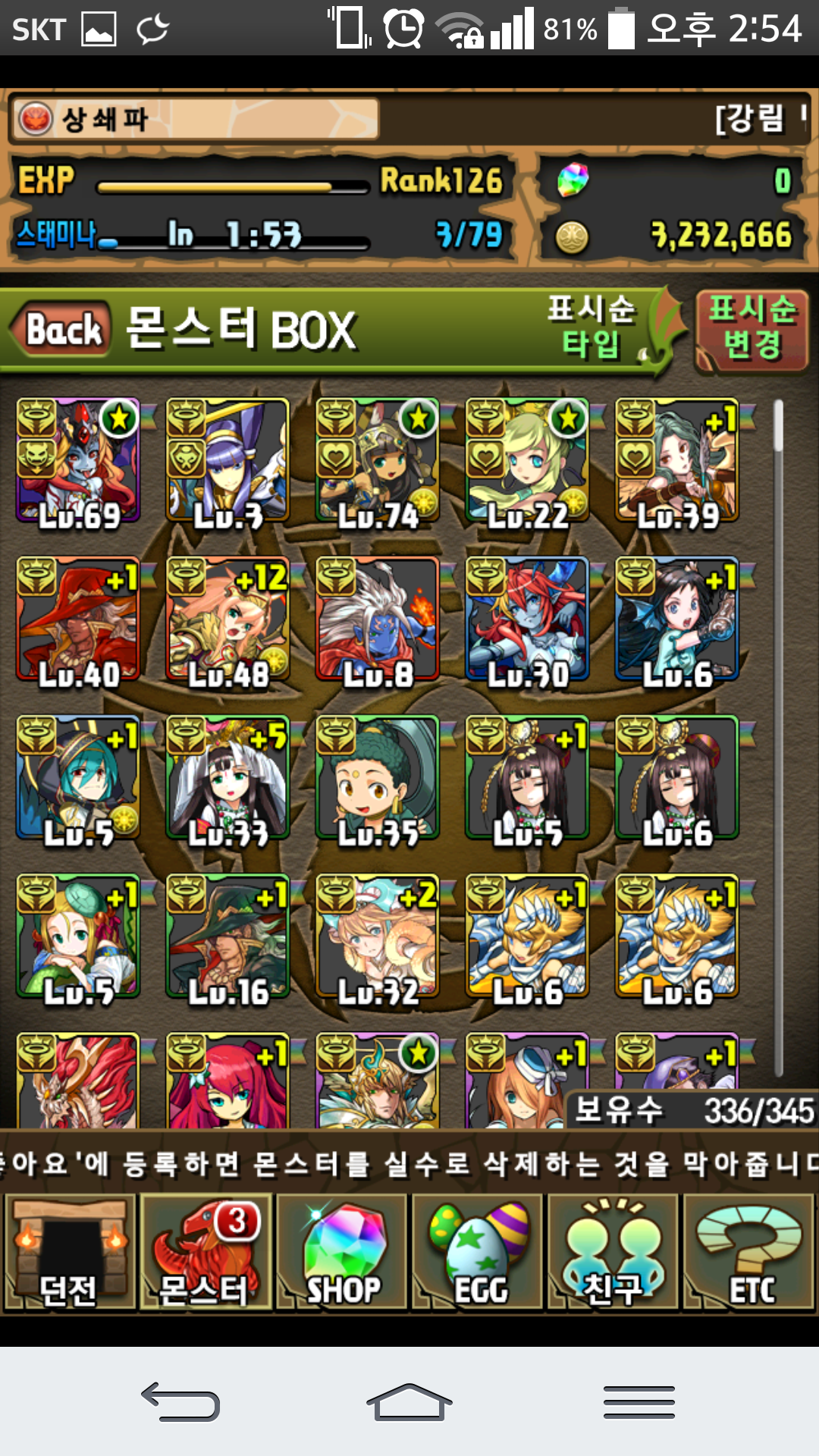Open the ETC tab

pos(749,1254)
